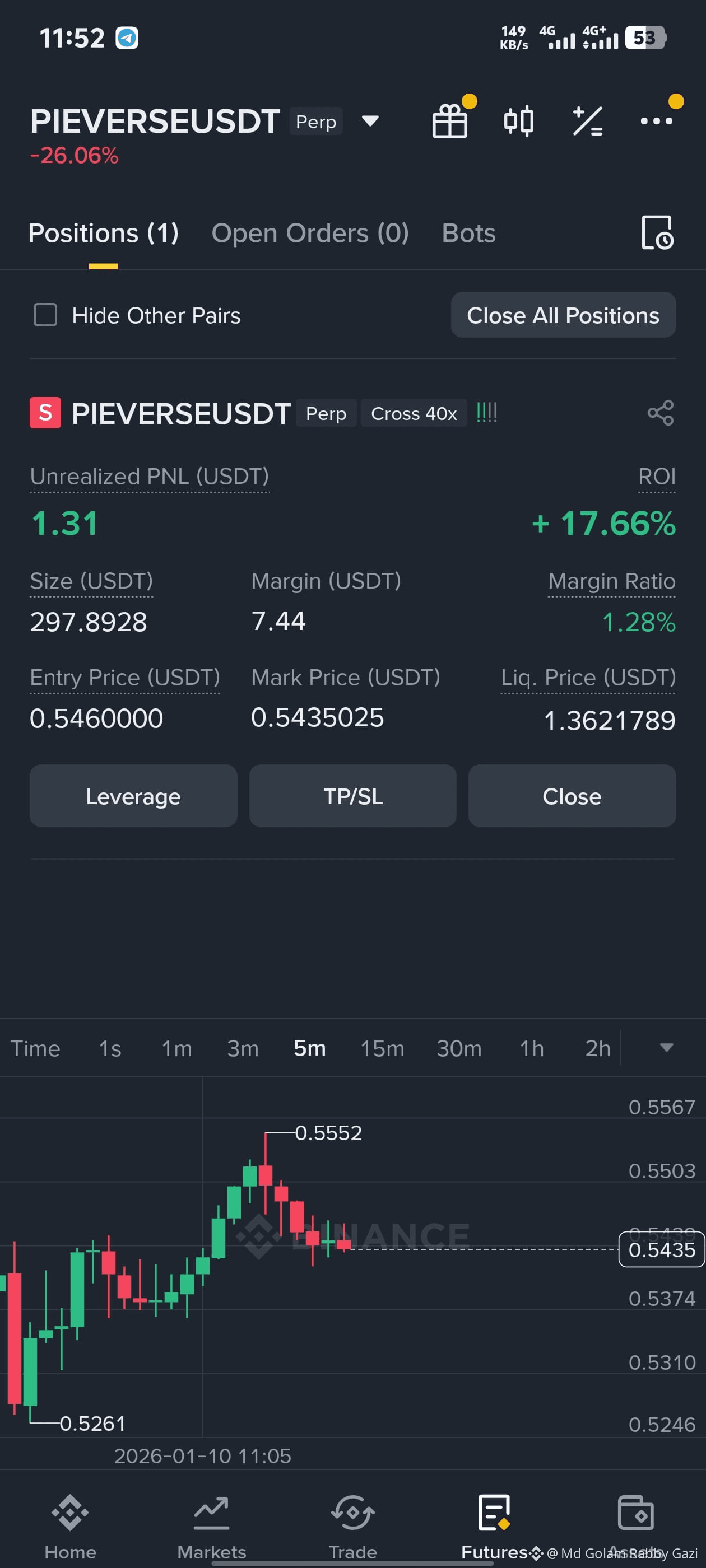Check the Hide Other Pairs box
The image size is (706, 1568).
(45, 315)
